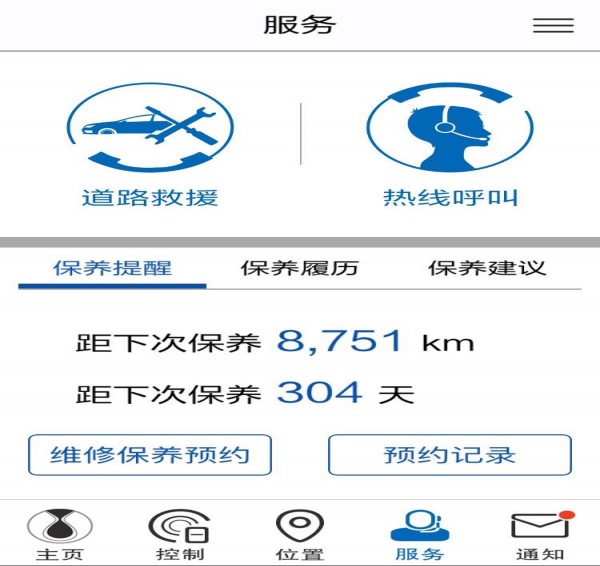Open 维修保养预约 booking

(x=150, y=455)
